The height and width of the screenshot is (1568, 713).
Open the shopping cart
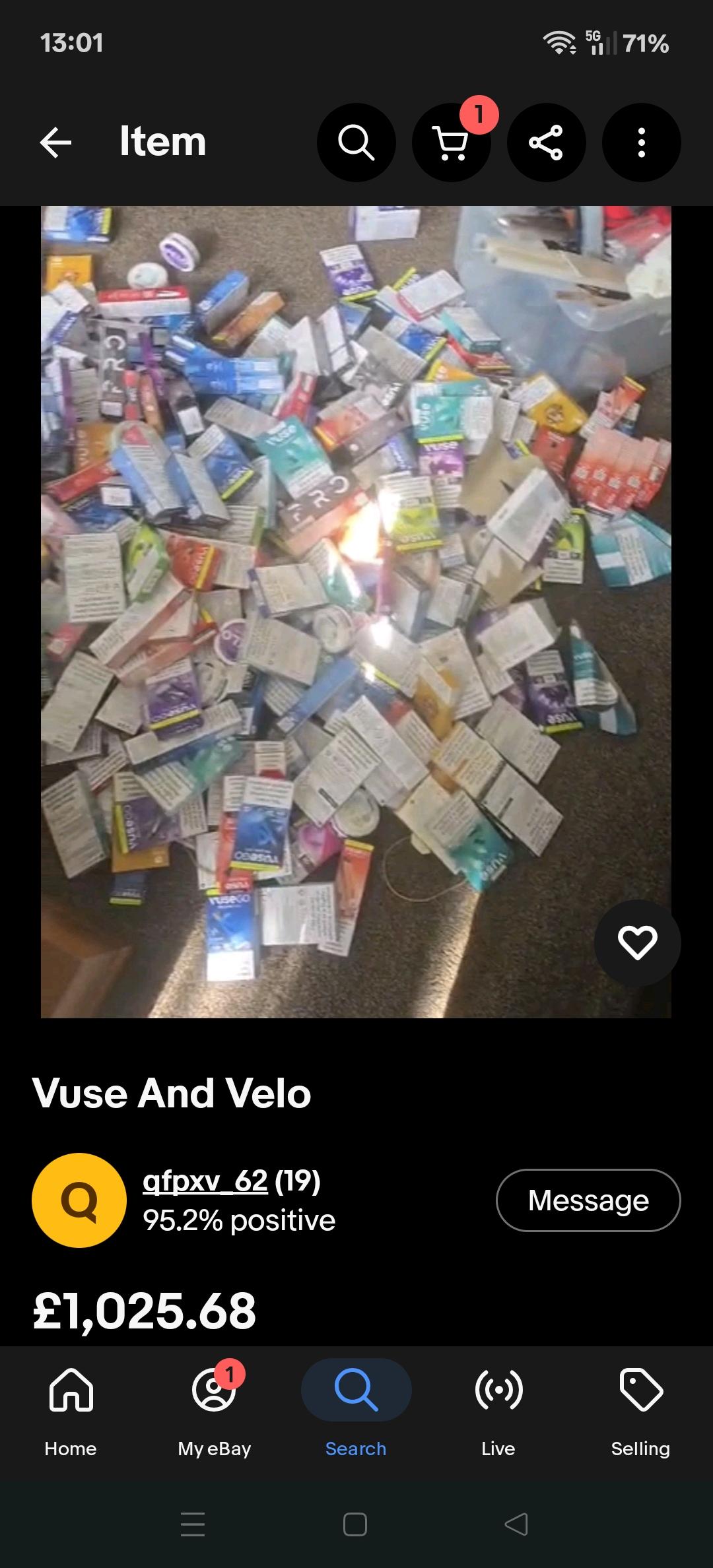tap(452, 142)
